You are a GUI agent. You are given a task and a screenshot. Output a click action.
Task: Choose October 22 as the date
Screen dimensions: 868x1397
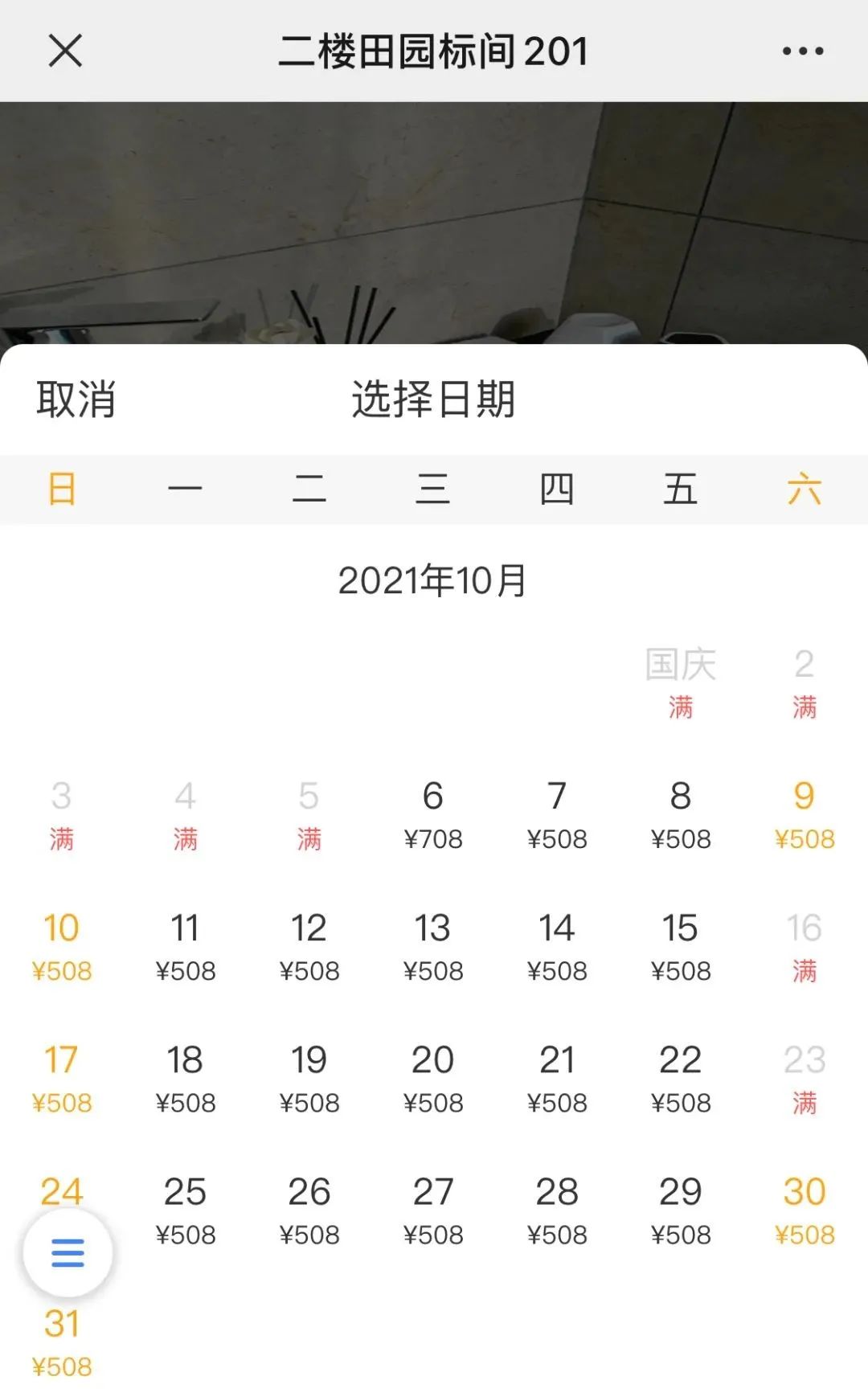680,1078
